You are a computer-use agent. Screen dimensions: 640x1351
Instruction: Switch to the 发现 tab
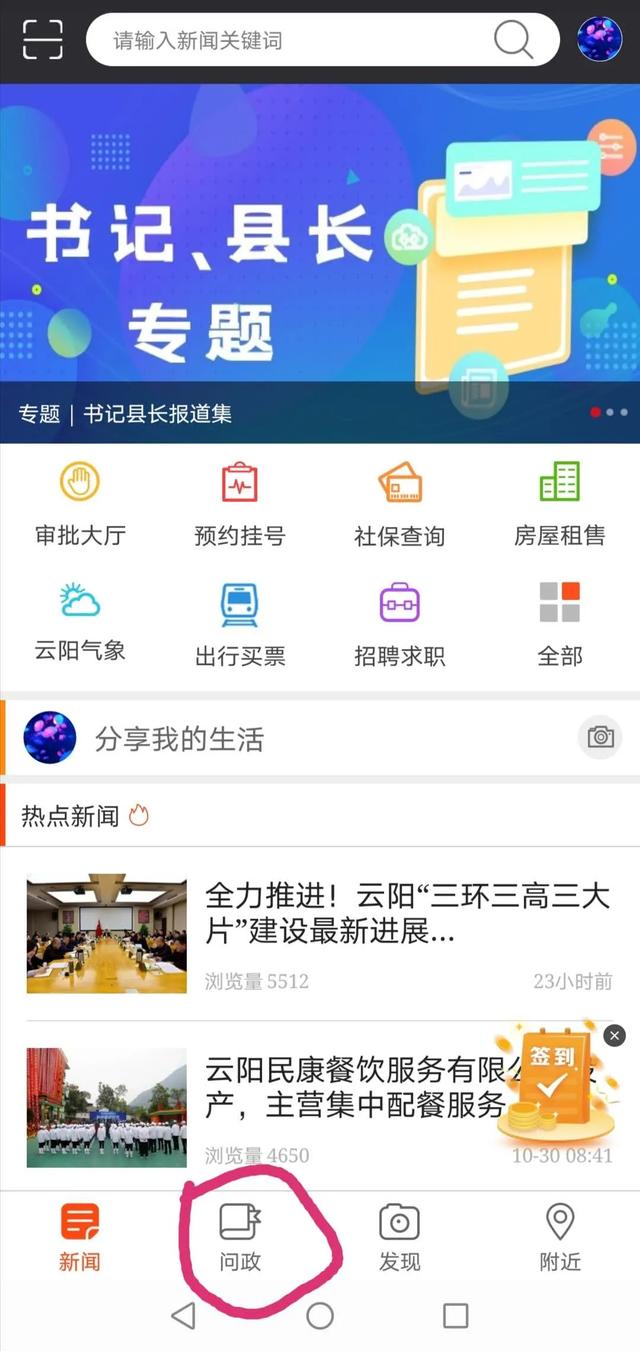click(x=399, y=1238)
